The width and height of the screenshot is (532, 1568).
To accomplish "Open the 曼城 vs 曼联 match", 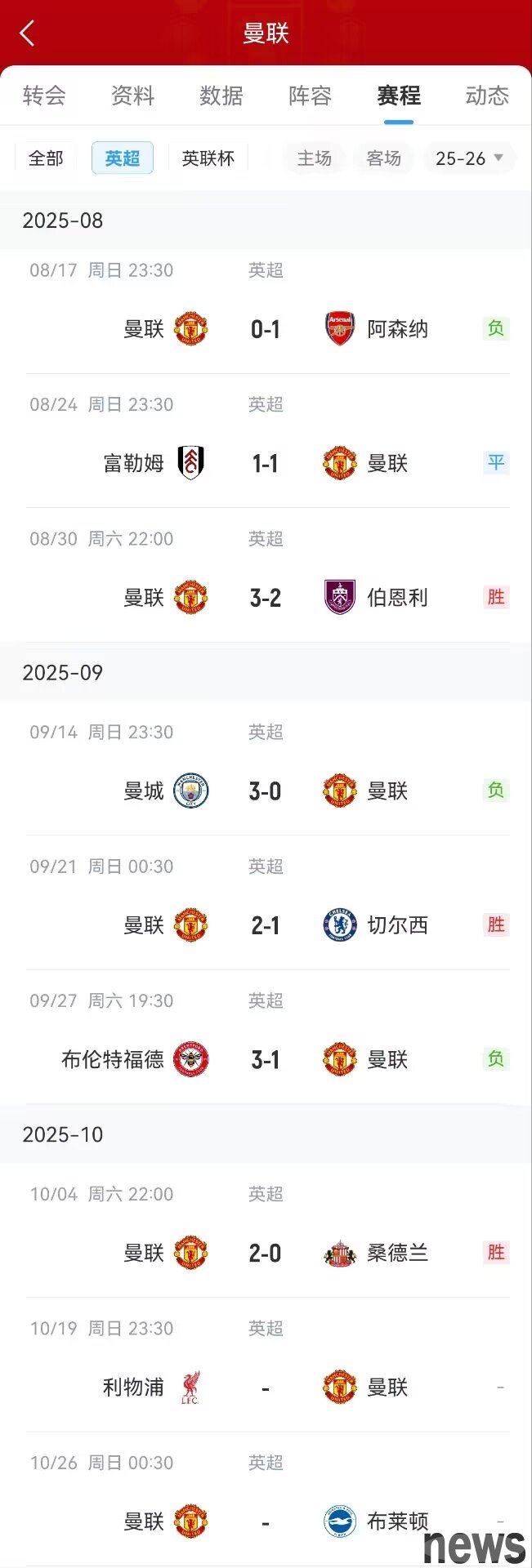I will pos(266,791).
